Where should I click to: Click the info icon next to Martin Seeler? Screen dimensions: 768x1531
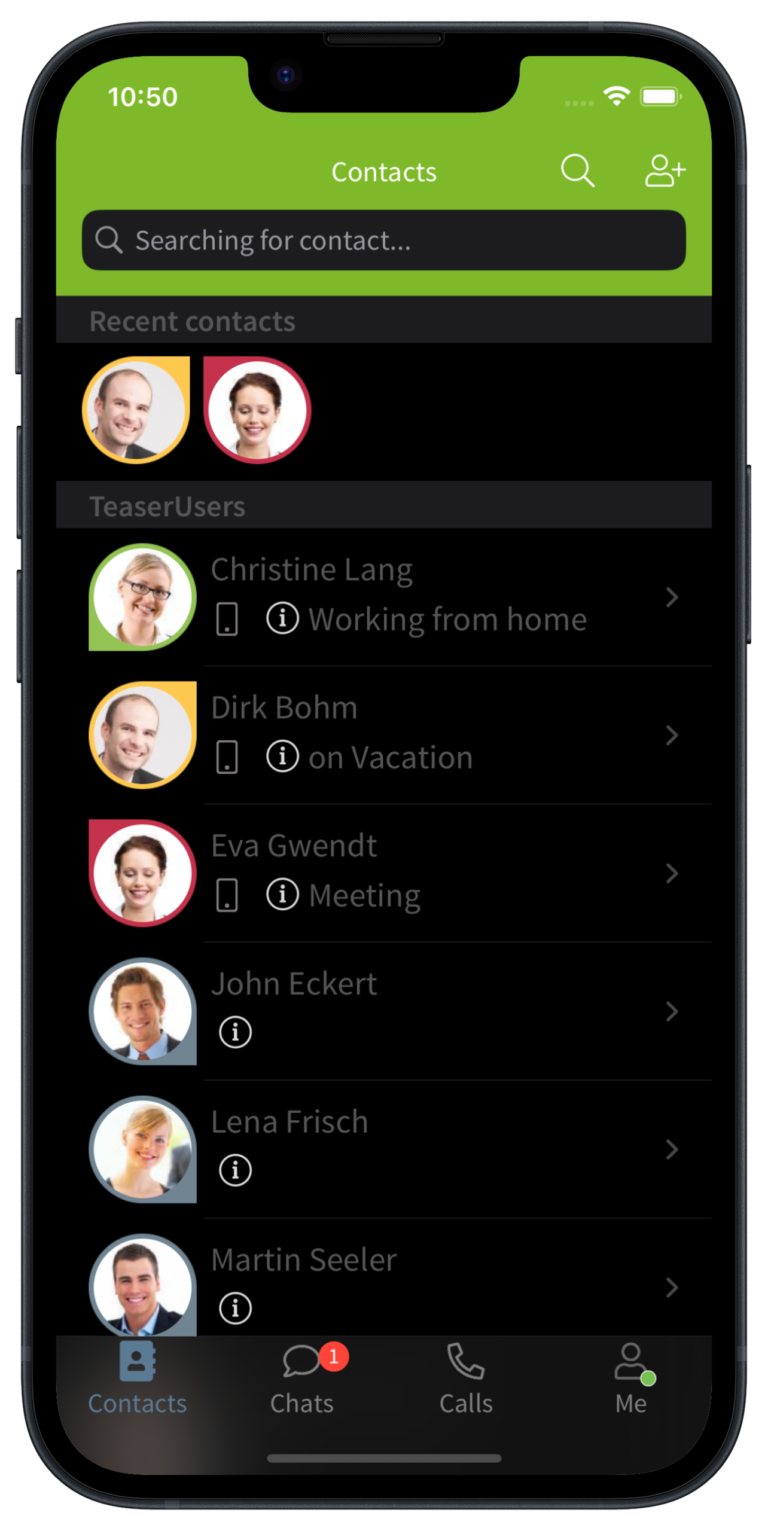(x=235, y=1308)
